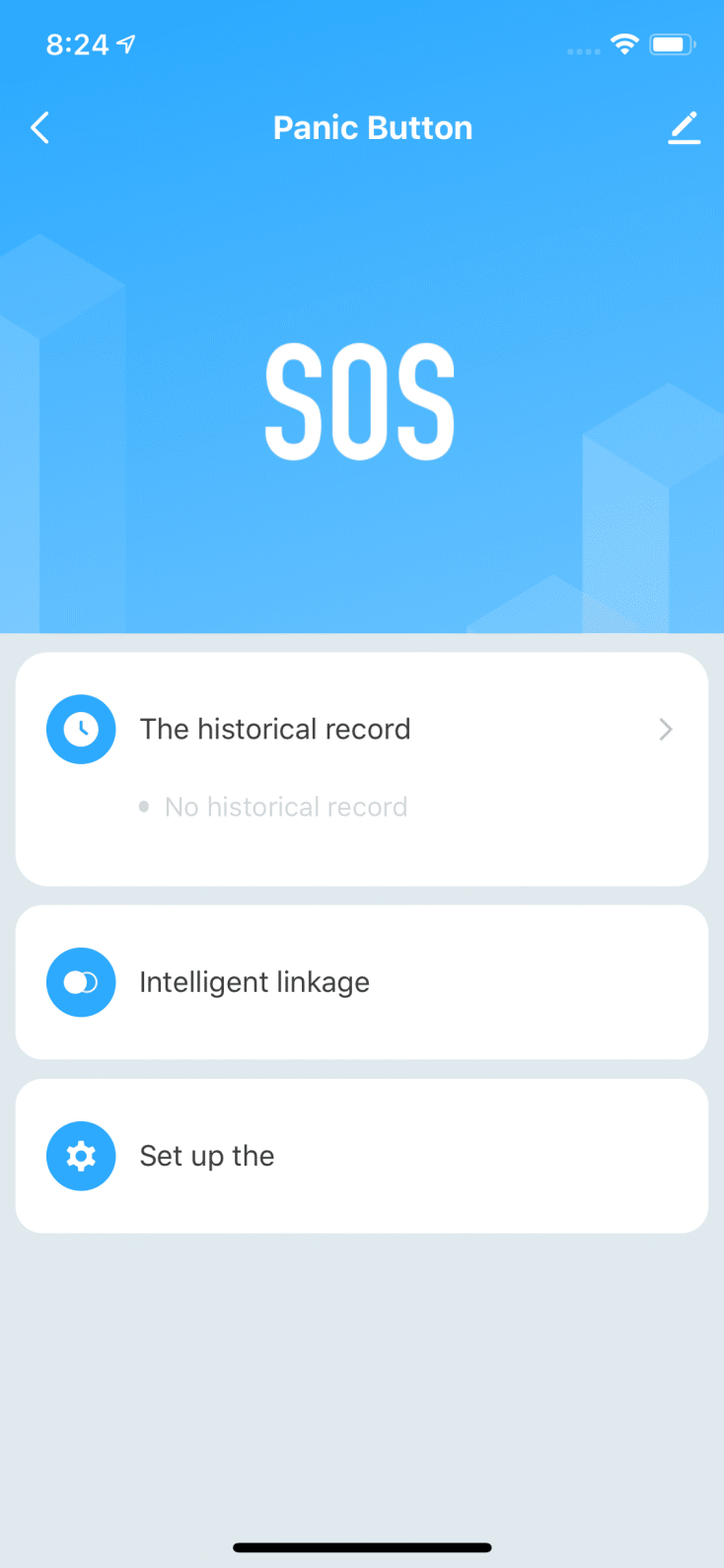Go back from Panic Button screen
Viewport: 724px width, 1568px height.
[x=39, y=128]
